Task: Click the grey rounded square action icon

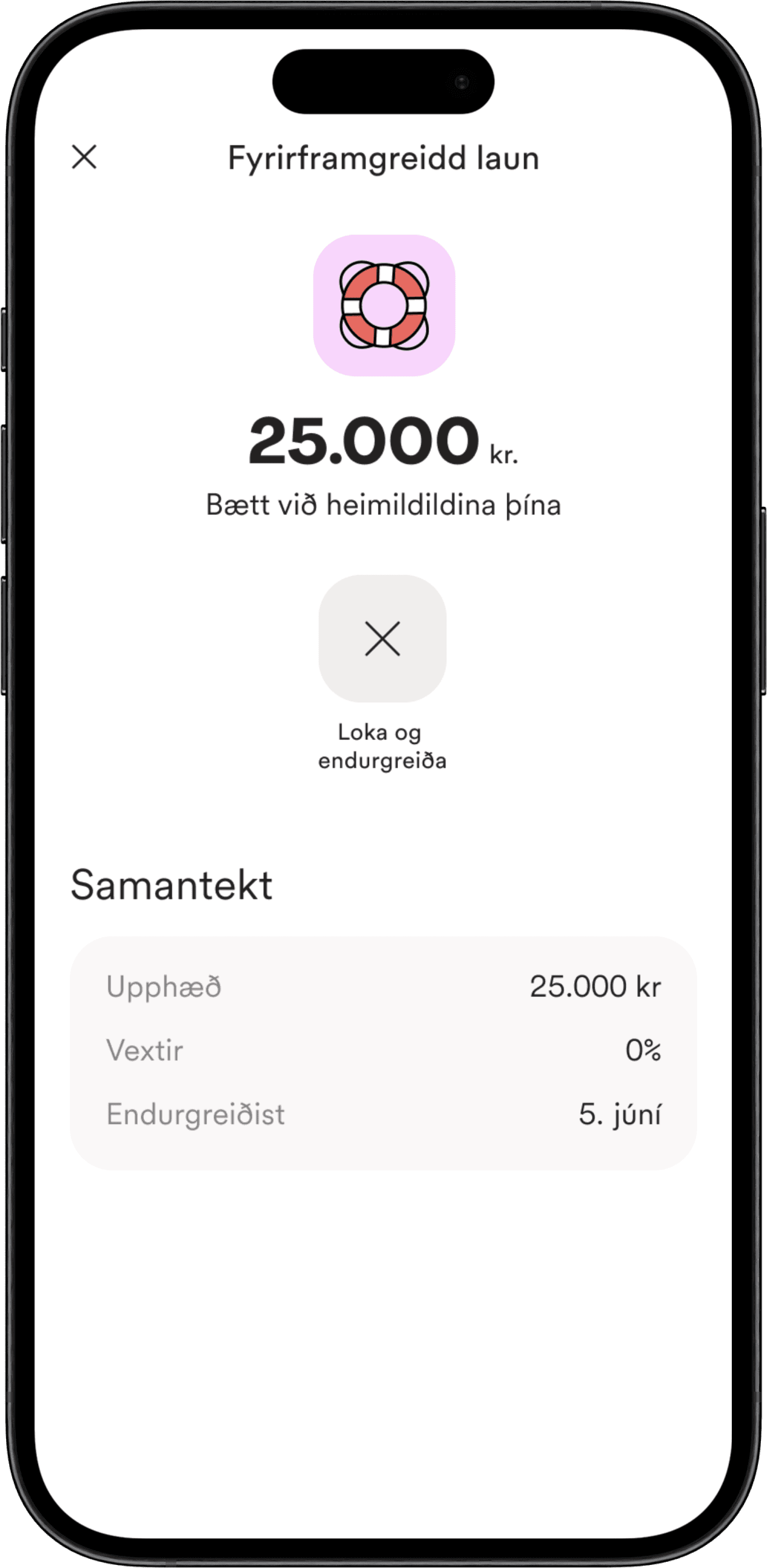Action: [384, 638]
